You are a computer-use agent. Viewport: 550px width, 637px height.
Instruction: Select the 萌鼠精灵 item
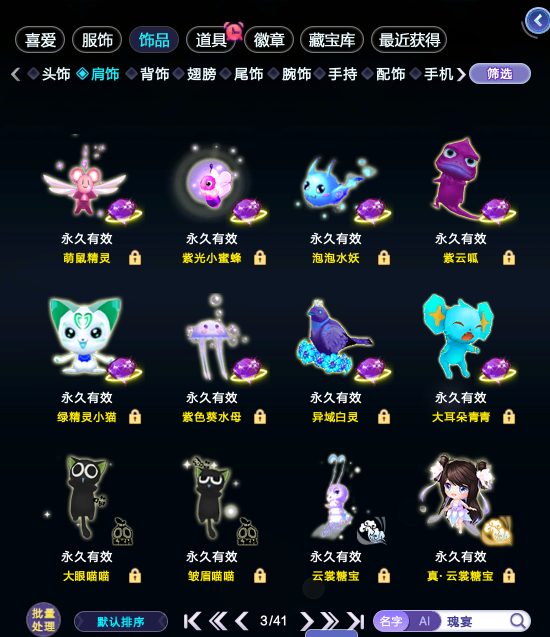(87, 200)
